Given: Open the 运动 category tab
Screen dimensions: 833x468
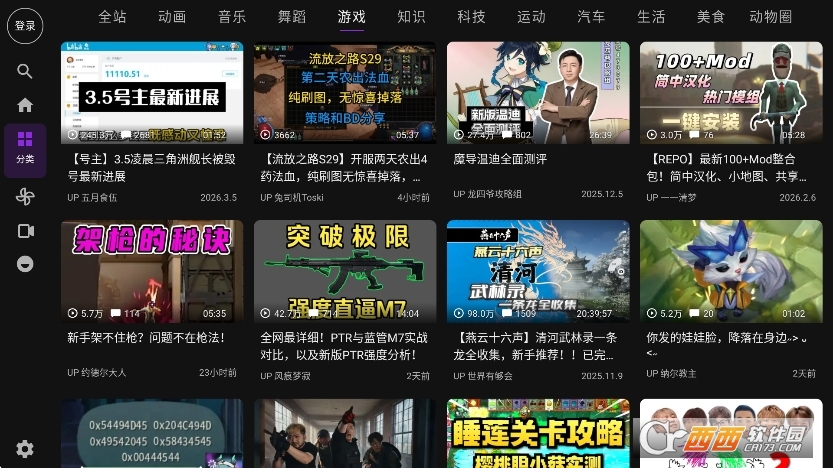Looking at the screenshot, I should click(x=531, y=17).
